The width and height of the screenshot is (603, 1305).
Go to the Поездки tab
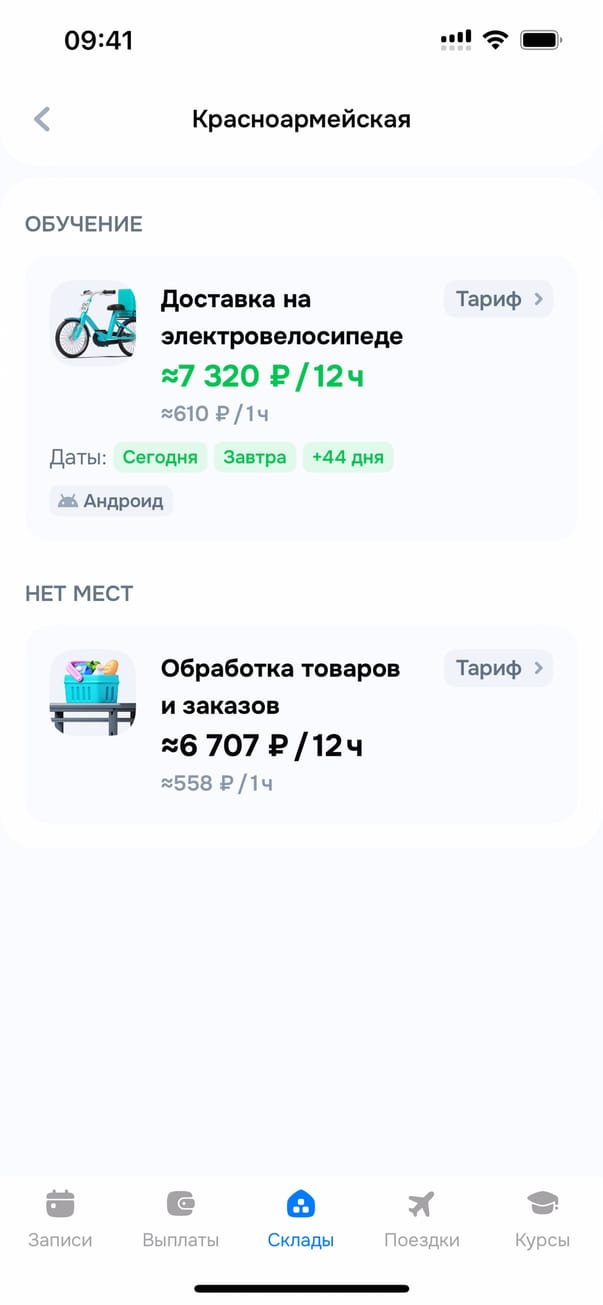[x=422, y=1219]
